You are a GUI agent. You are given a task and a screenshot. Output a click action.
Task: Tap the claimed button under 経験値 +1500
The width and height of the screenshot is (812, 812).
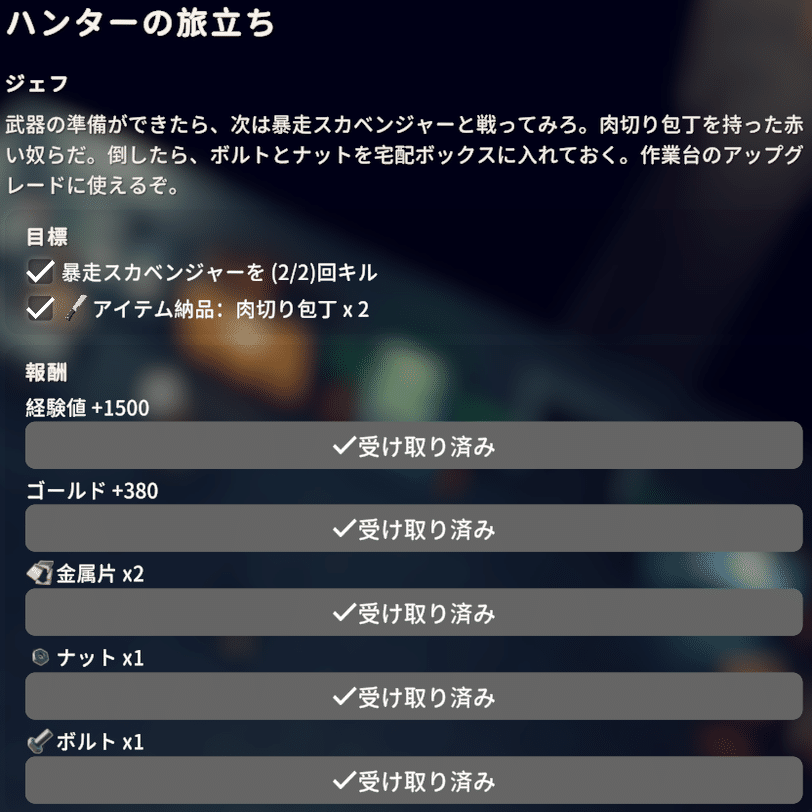pos(413,446)
